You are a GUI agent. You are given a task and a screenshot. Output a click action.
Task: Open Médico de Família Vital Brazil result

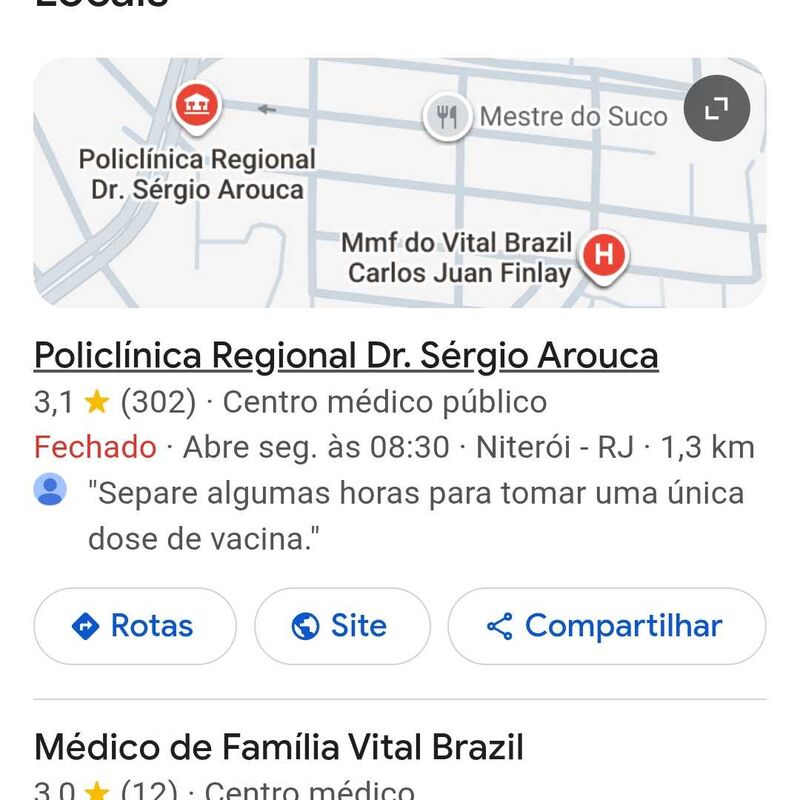[279, 747]
